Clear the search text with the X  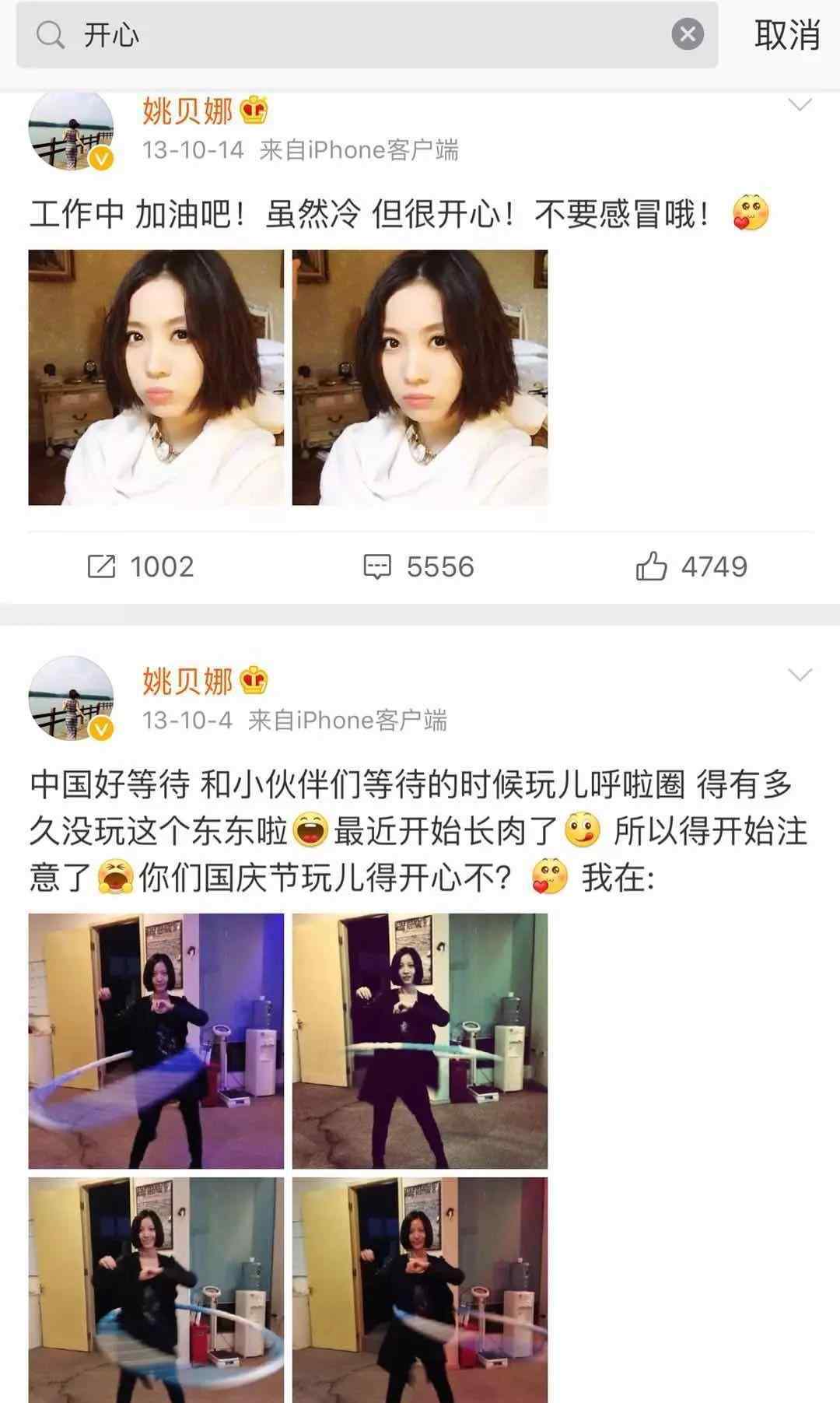[688, 35]
